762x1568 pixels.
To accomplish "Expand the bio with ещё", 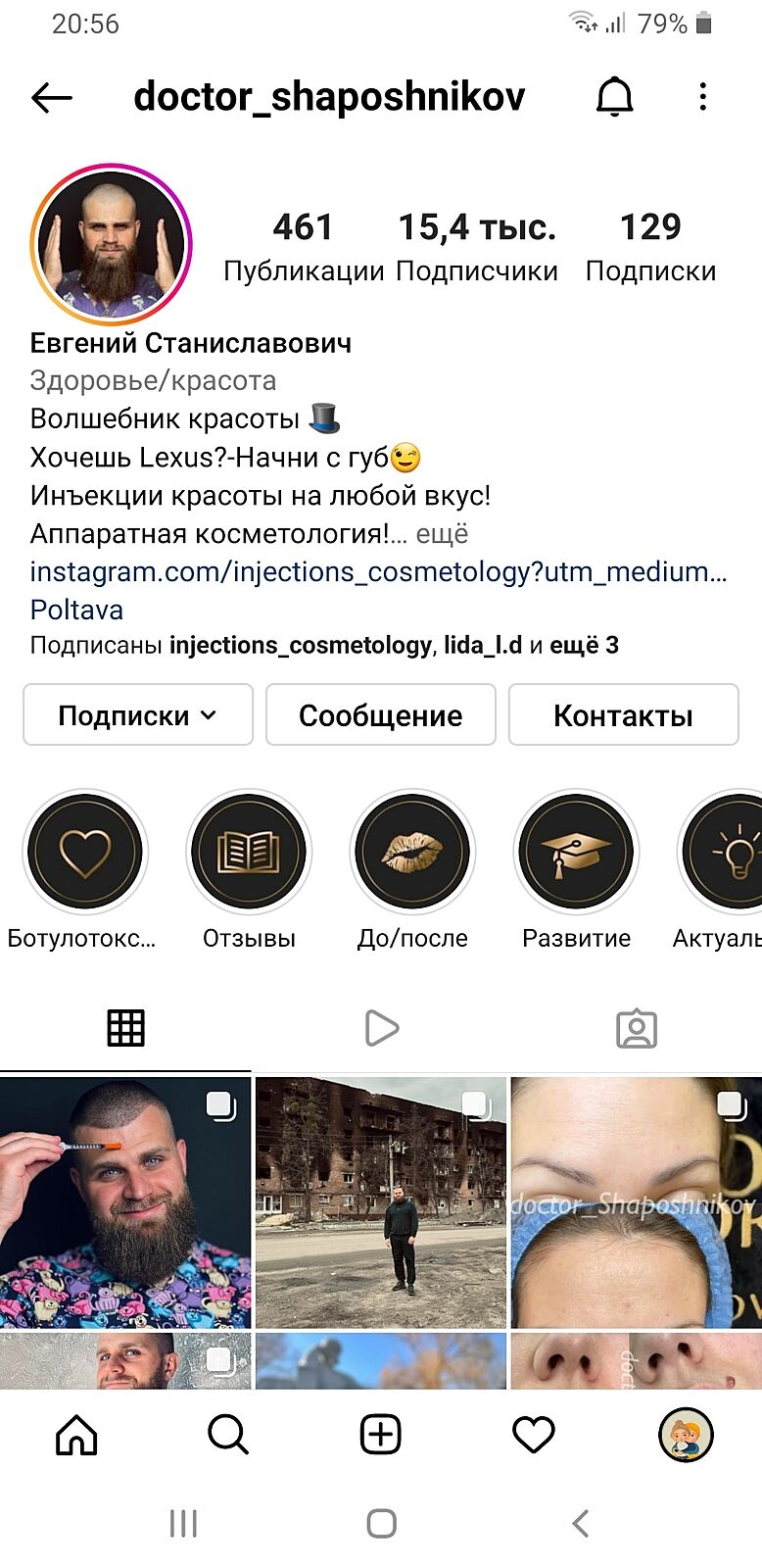I will tap(443, 534).
